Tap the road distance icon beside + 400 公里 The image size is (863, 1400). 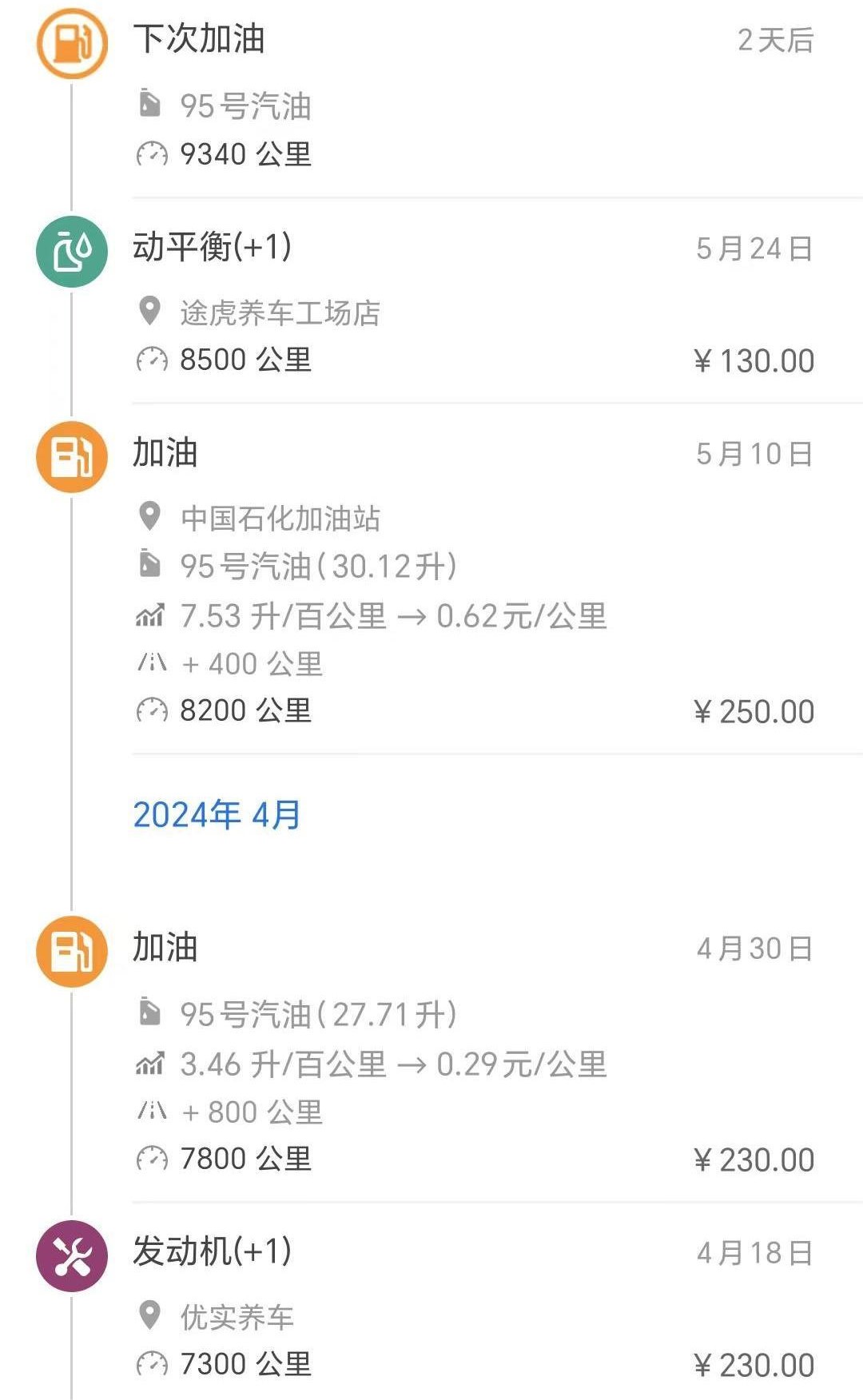[x=150, y=662]
